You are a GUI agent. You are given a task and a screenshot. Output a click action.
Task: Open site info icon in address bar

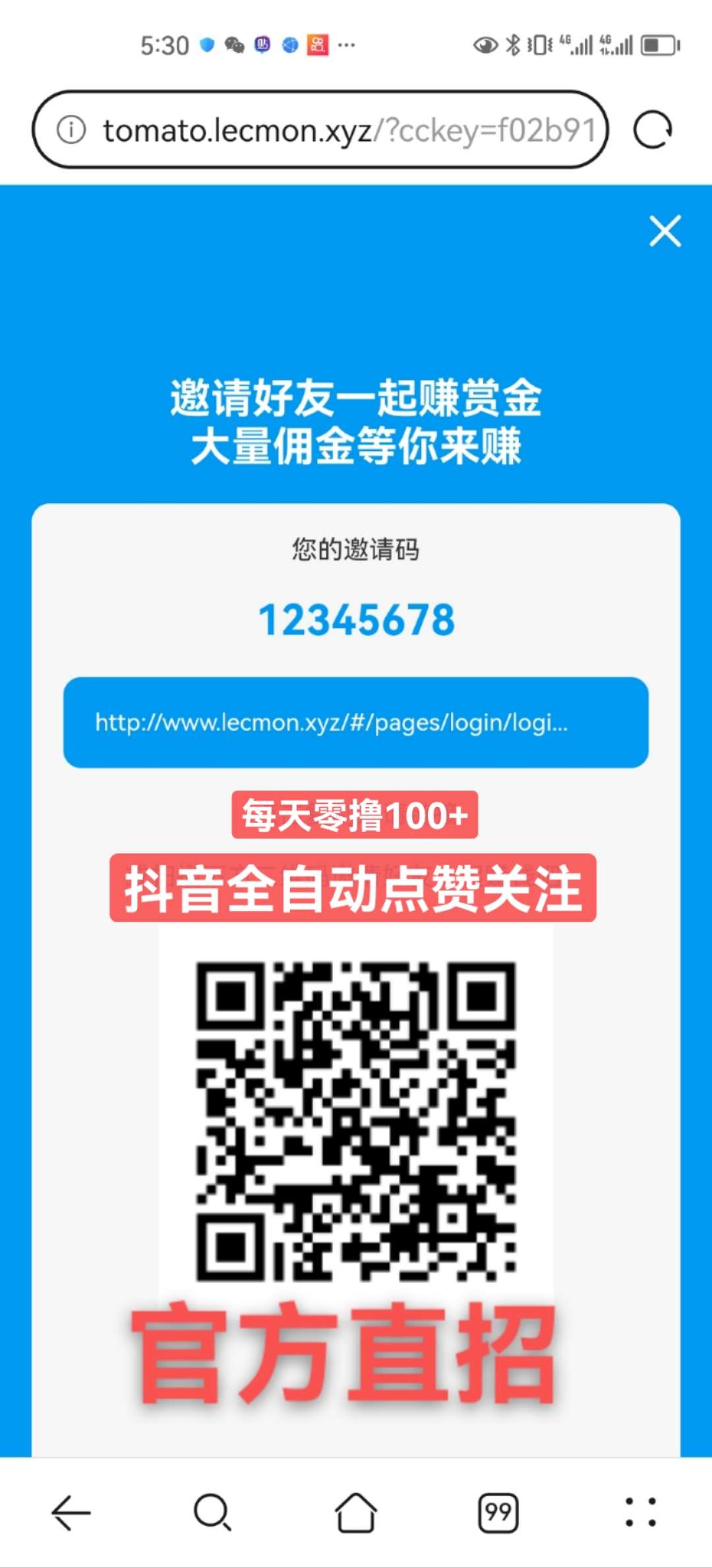tap(71, 130)
